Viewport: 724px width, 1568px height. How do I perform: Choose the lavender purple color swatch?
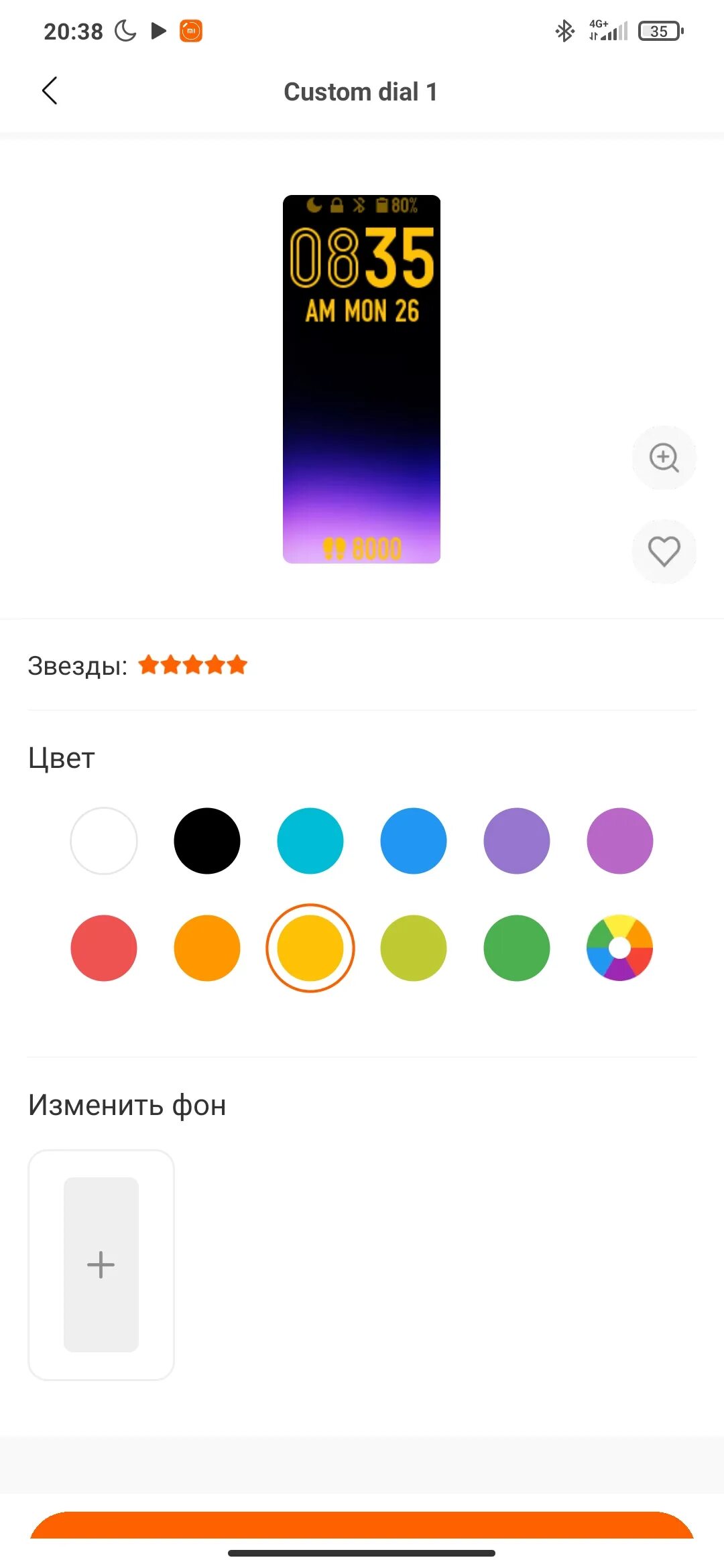(517, 841)
